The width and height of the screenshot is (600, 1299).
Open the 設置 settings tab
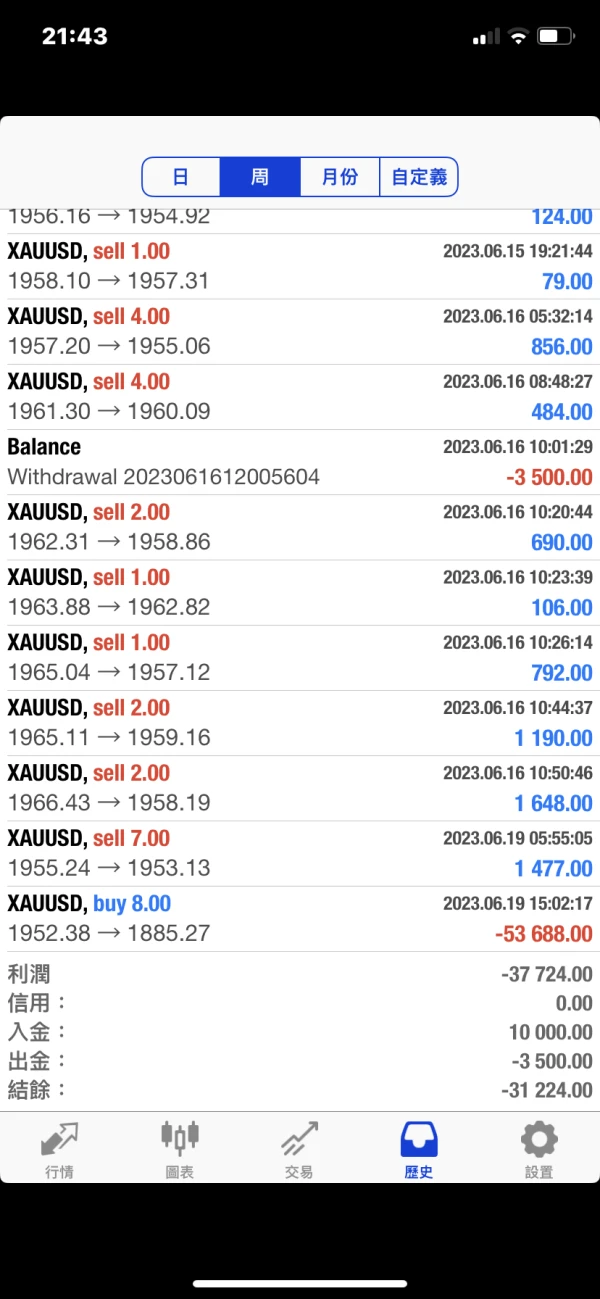539,1148
